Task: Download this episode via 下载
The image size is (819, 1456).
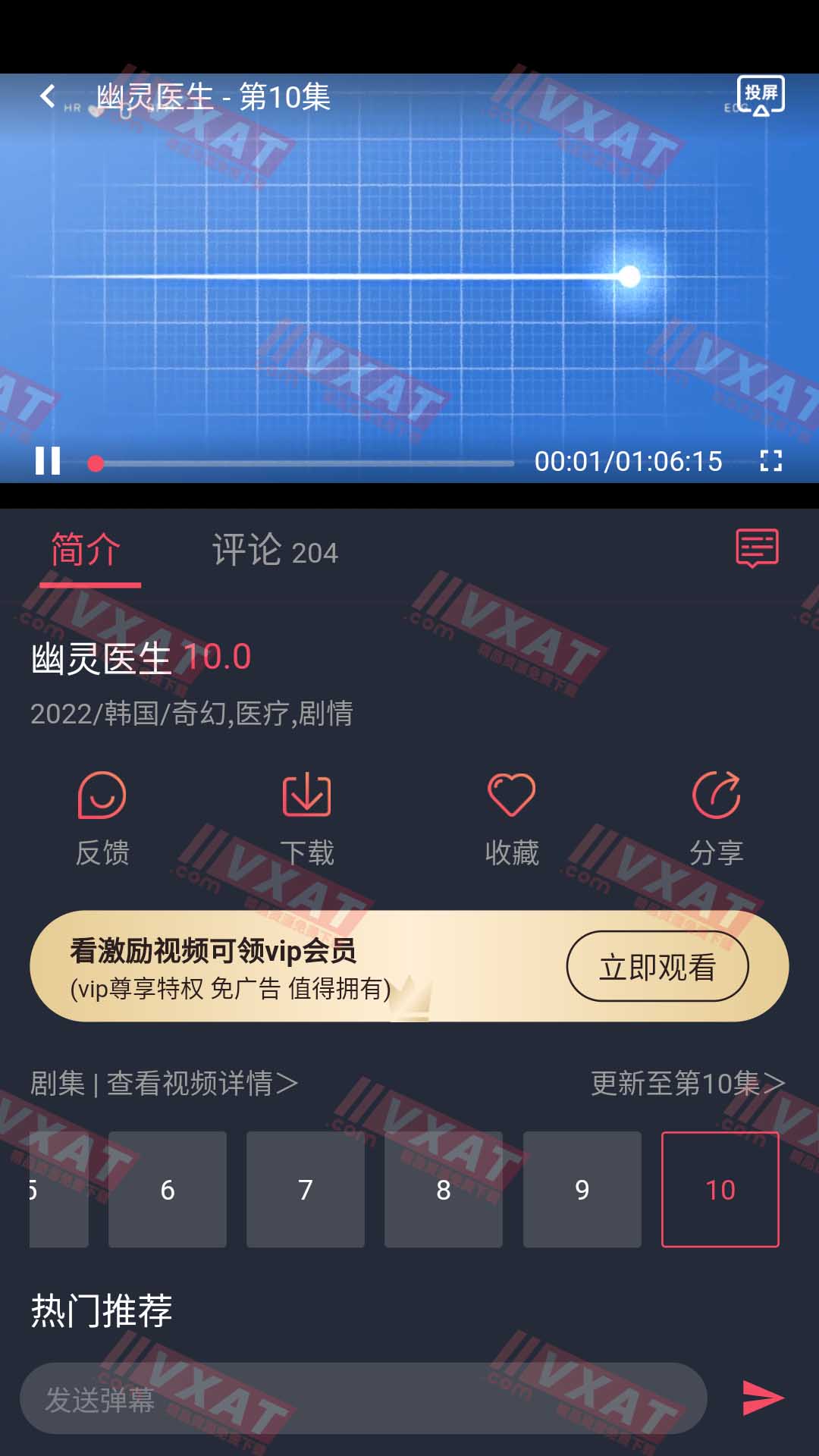Action: tap(306, 819)
